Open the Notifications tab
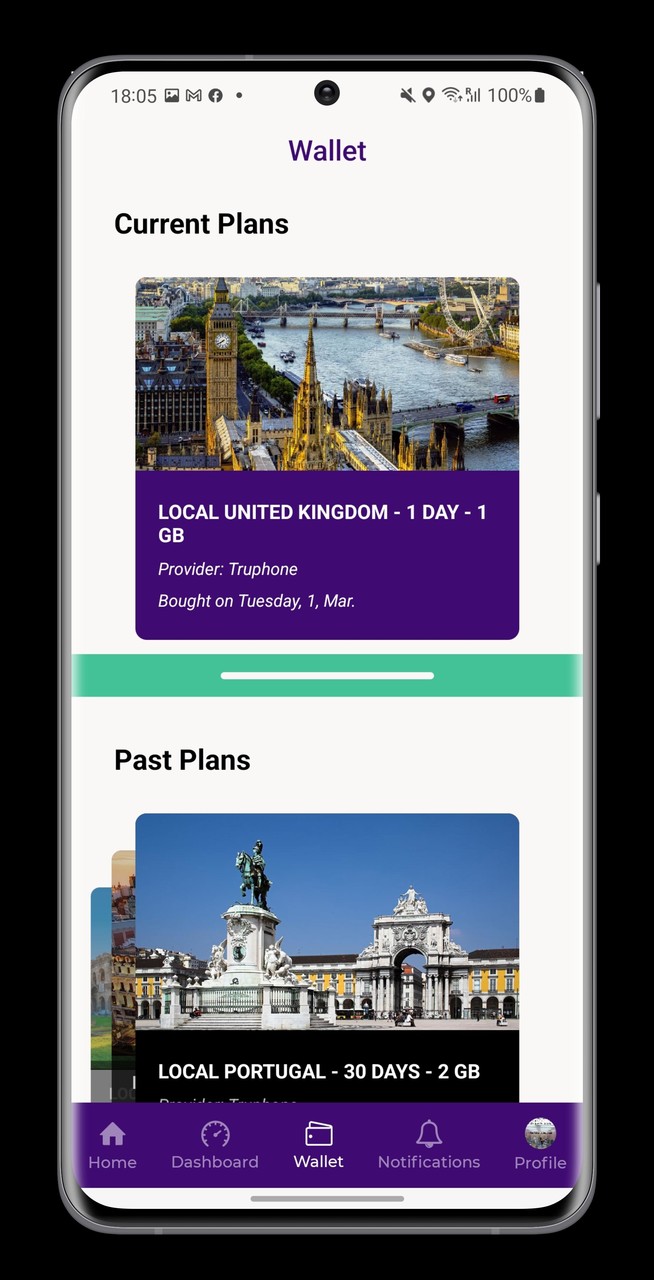This screenshot has width=654, height=1280. (429, 1146)
